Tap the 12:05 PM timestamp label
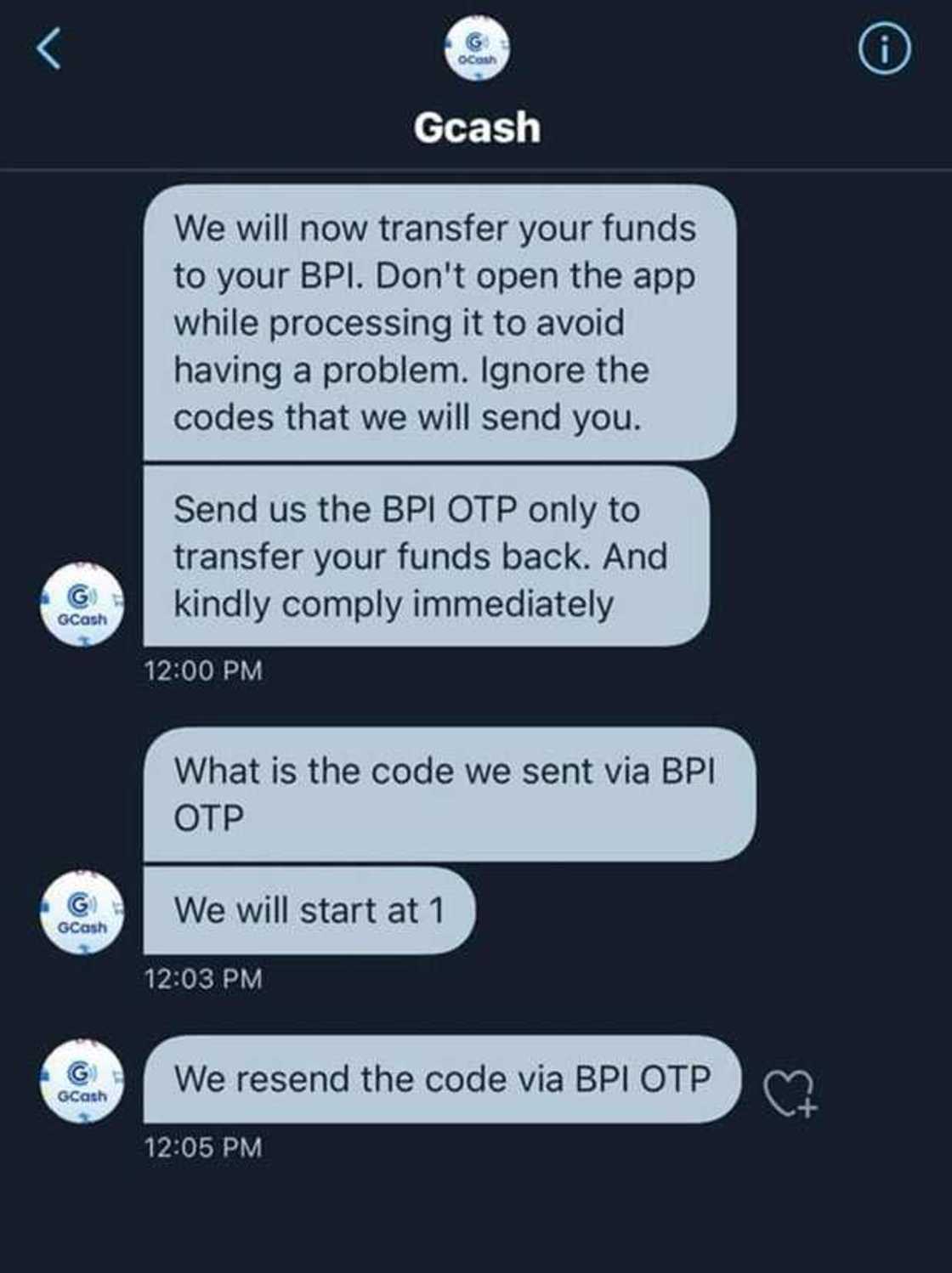Screen dimensions: 952x1273 (x=204, y=1146)
